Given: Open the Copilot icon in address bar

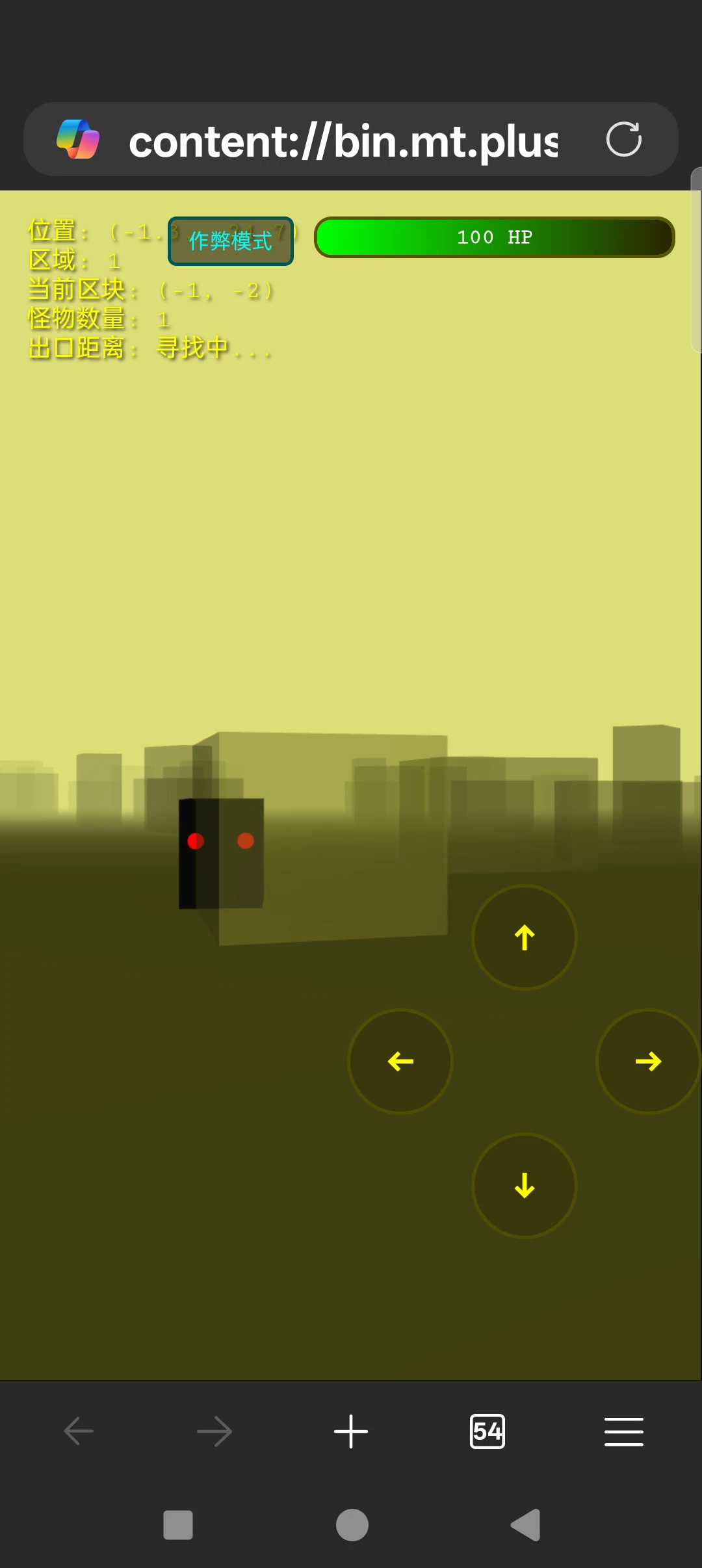Looking at the screenshot, I should [x=78, y=140].
